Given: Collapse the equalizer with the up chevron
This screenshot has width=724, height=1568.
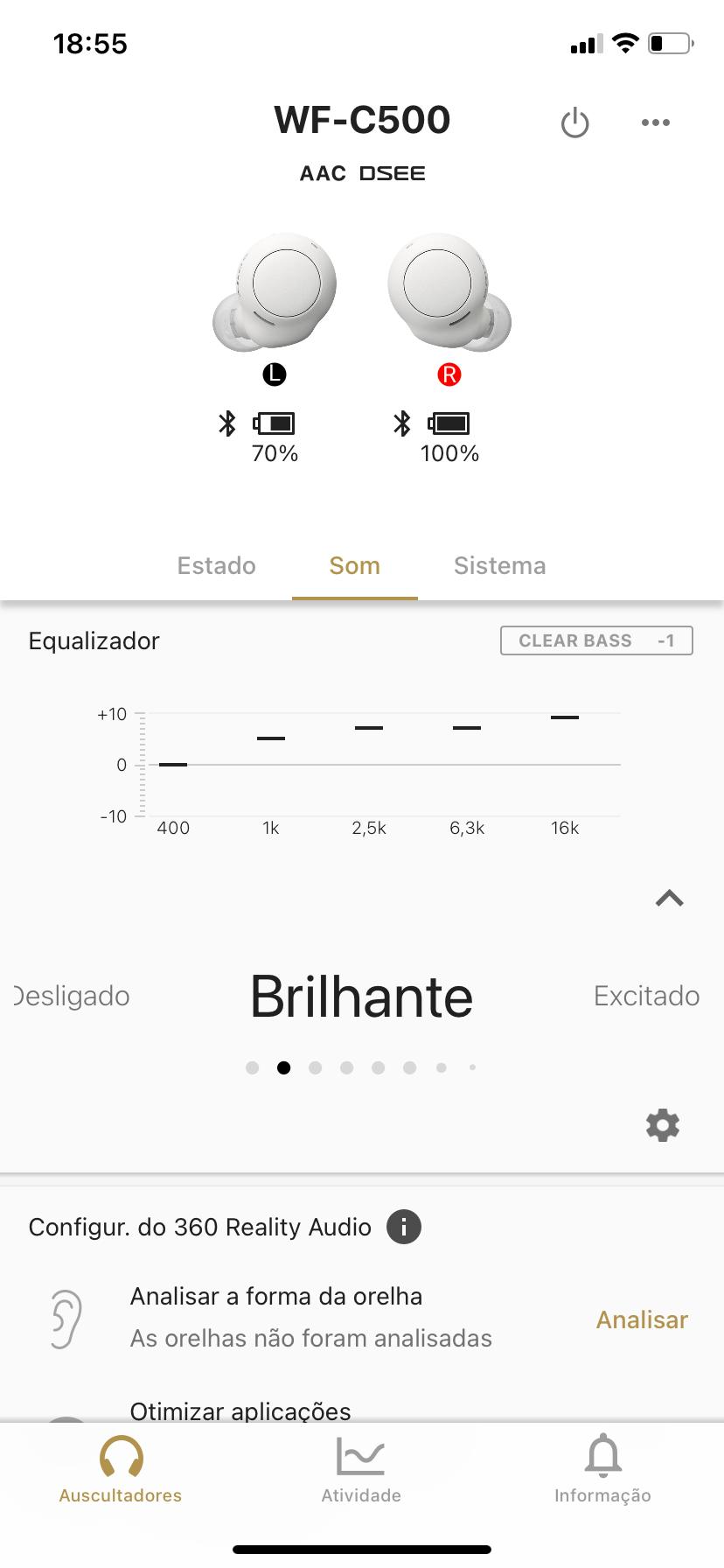Looking at the screenshot, I should click(669, 898).
